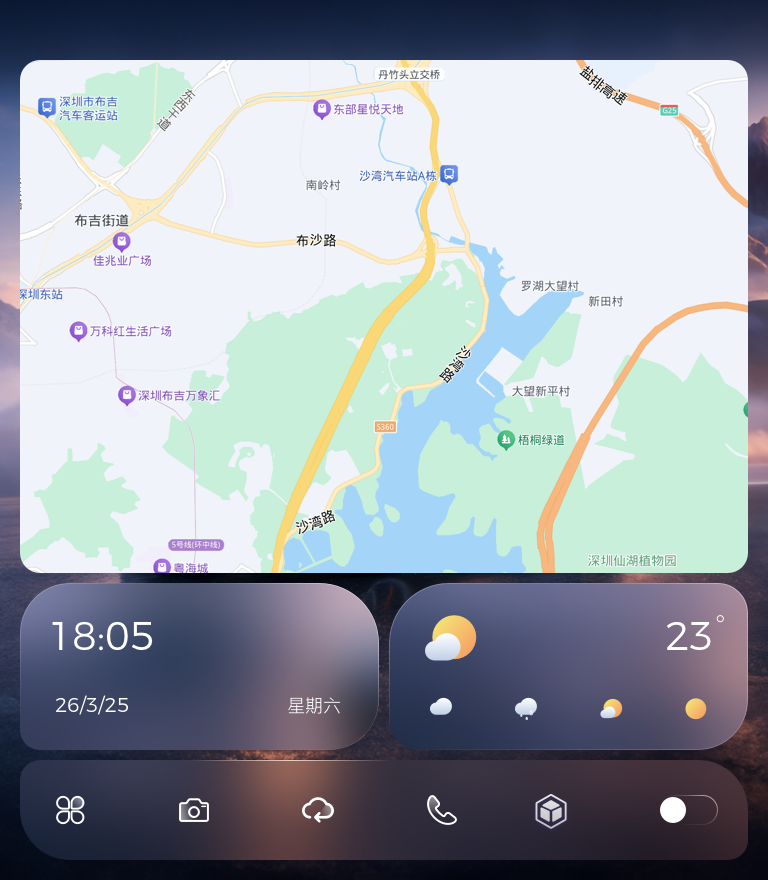The image size is (768, 880).
Task: Open the four-leaf fan icon in the dock
Action: tap(70, 810)
